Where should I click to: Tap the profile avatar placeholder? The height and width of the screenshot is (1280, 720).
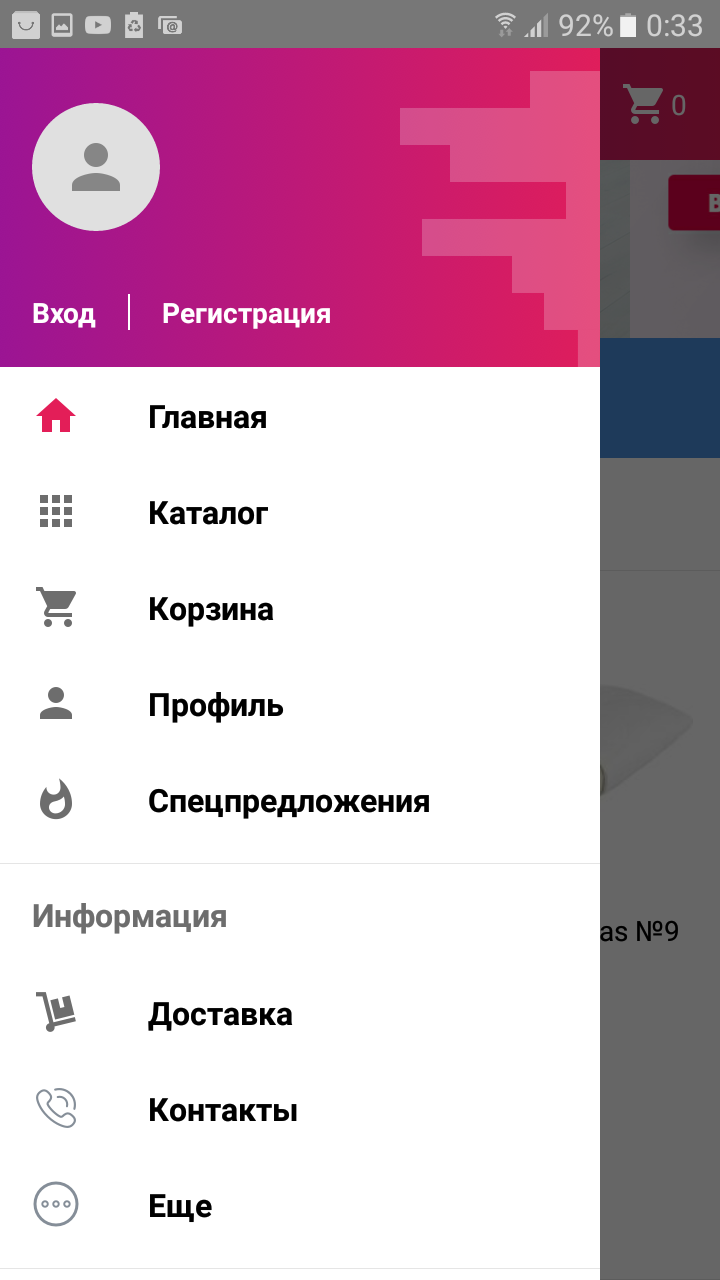click(x=96, y=167)
